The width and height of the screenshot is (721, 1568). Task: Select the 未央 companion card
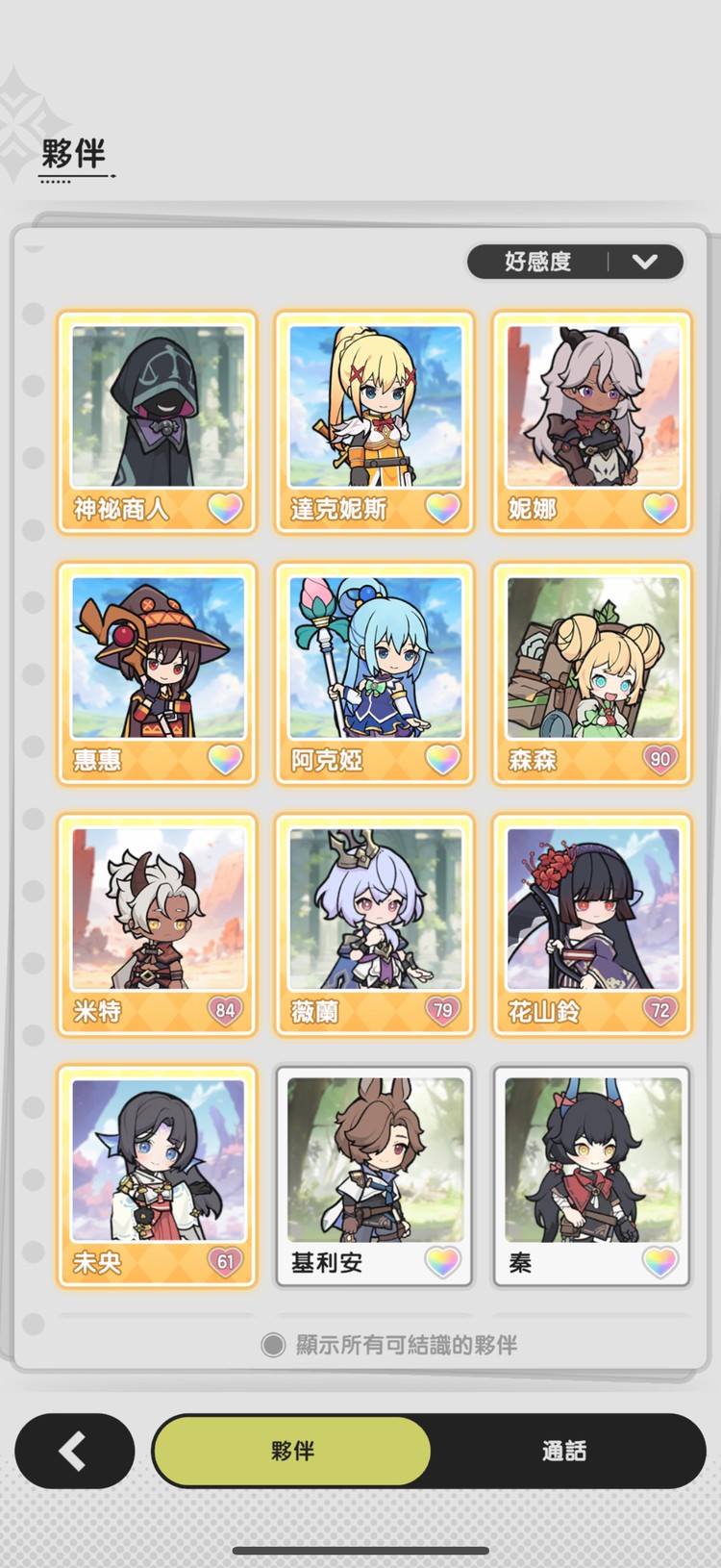tap(158, 1176)
